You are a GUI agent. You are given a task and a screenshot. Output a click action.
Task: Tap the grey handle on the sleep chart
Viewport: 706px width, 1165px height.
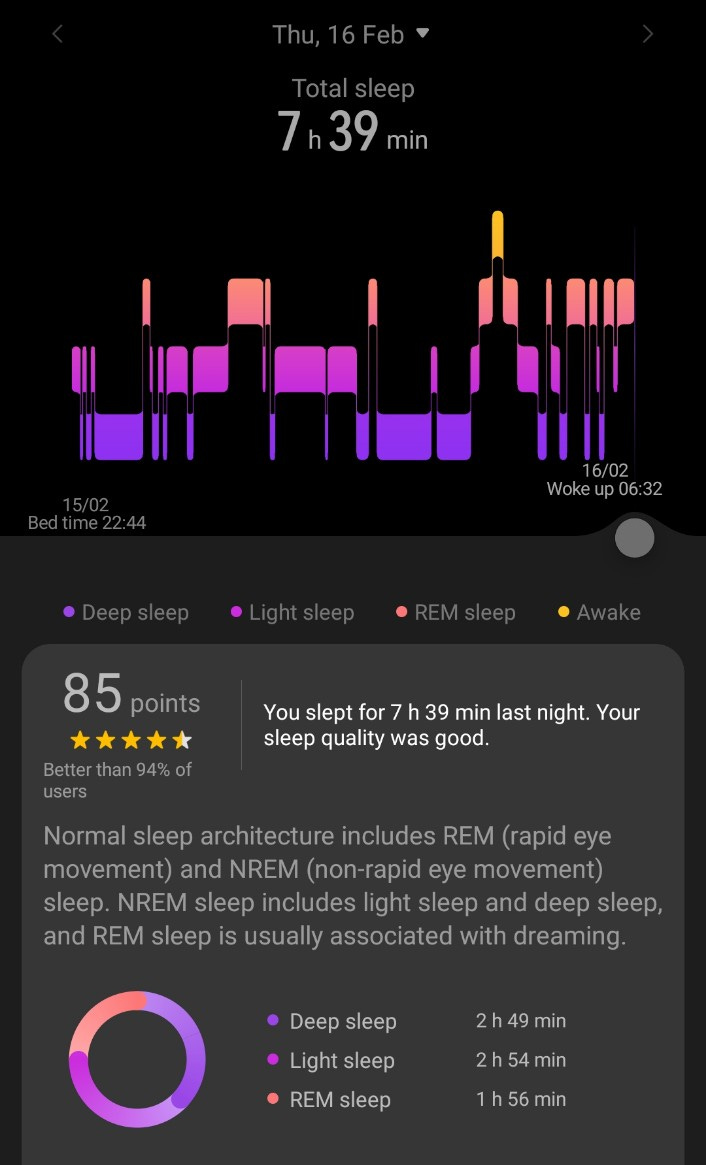tap(634, 538)
